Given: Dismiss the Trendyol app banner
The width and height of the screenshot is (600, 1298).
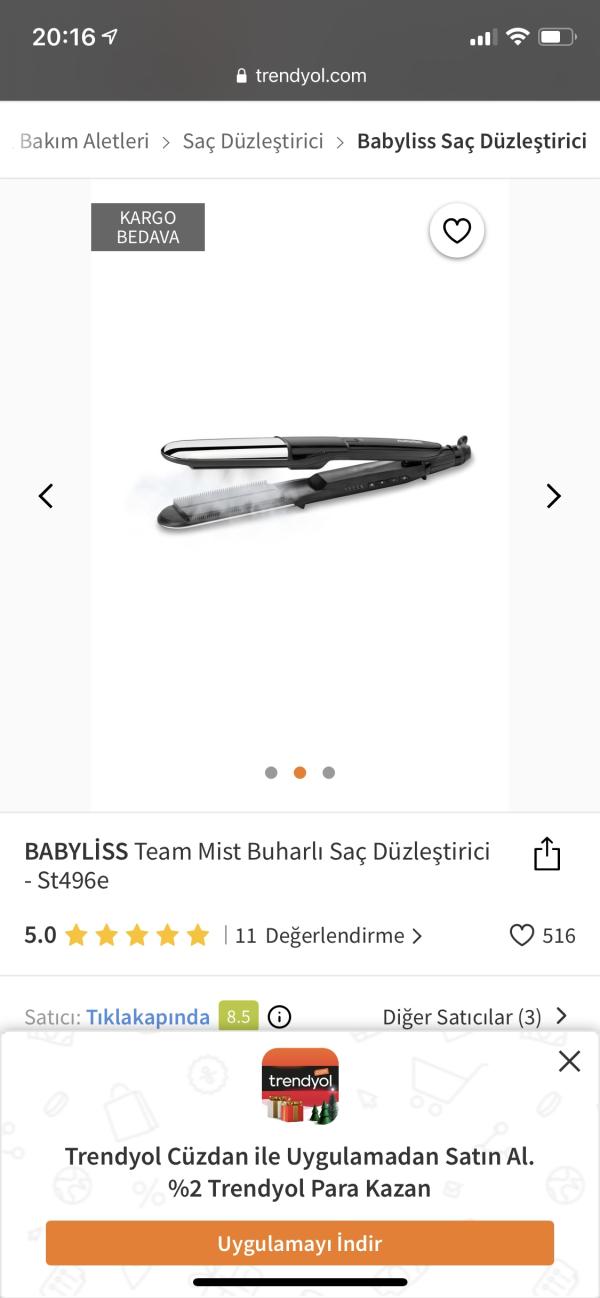Looking at the screenshot, I should click(x=569, y=1061).
